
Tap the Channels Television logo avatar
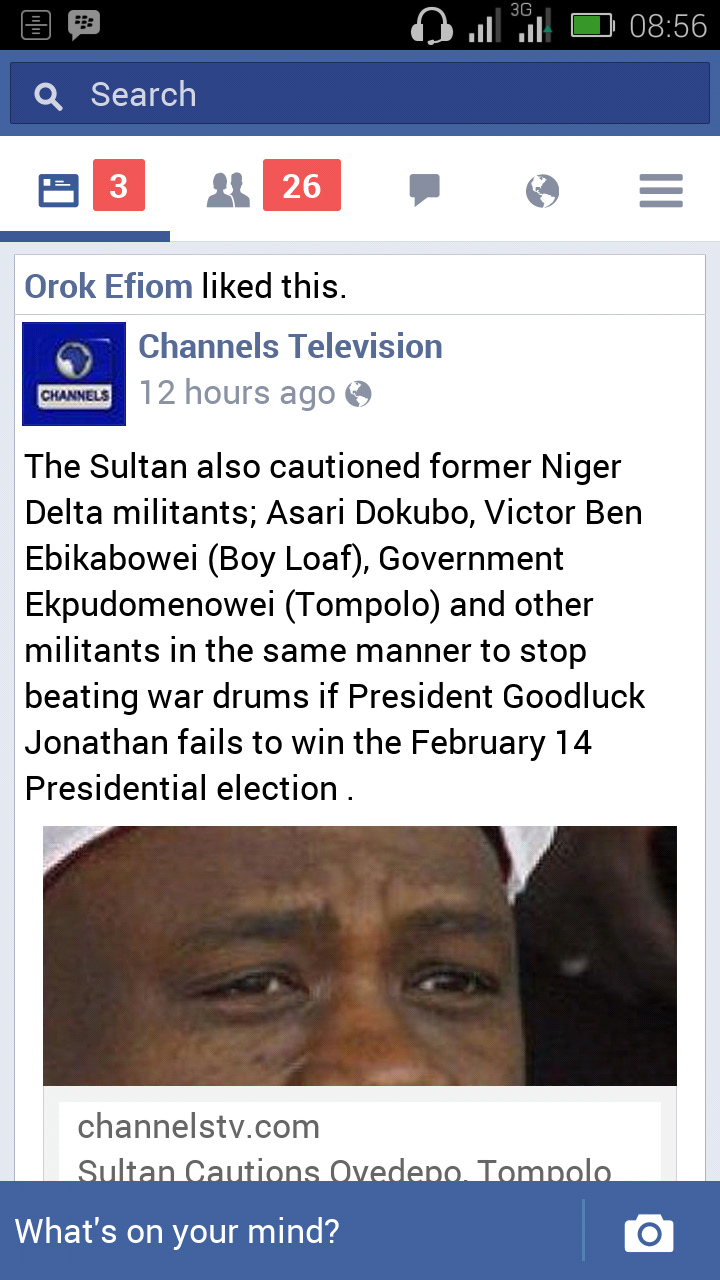click(x=74, y=374)
